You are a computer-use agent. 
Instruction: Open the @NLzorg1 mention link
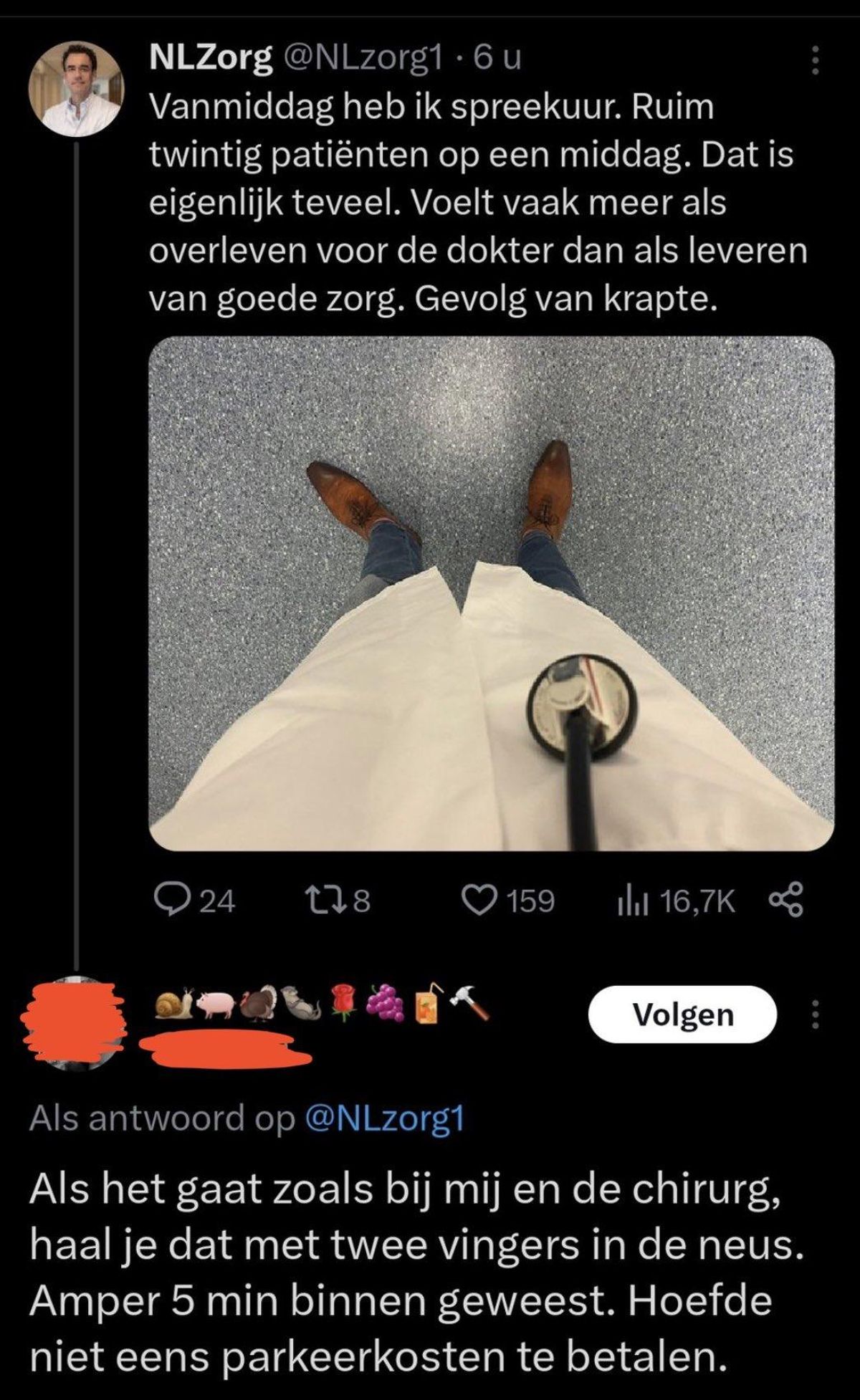point(385,1119)
